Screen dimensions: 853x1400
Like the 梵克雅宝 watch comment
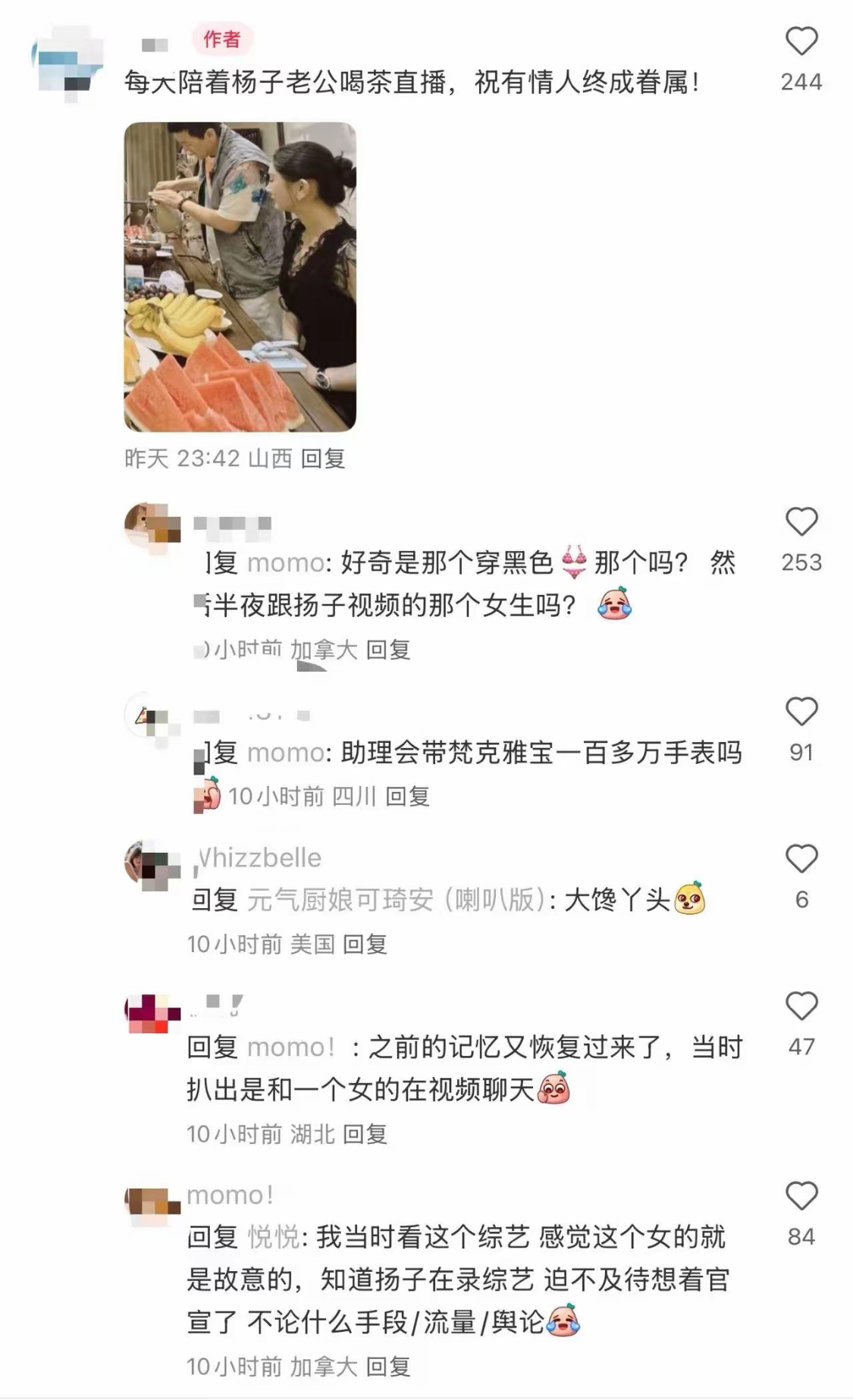tap(801, 713)
